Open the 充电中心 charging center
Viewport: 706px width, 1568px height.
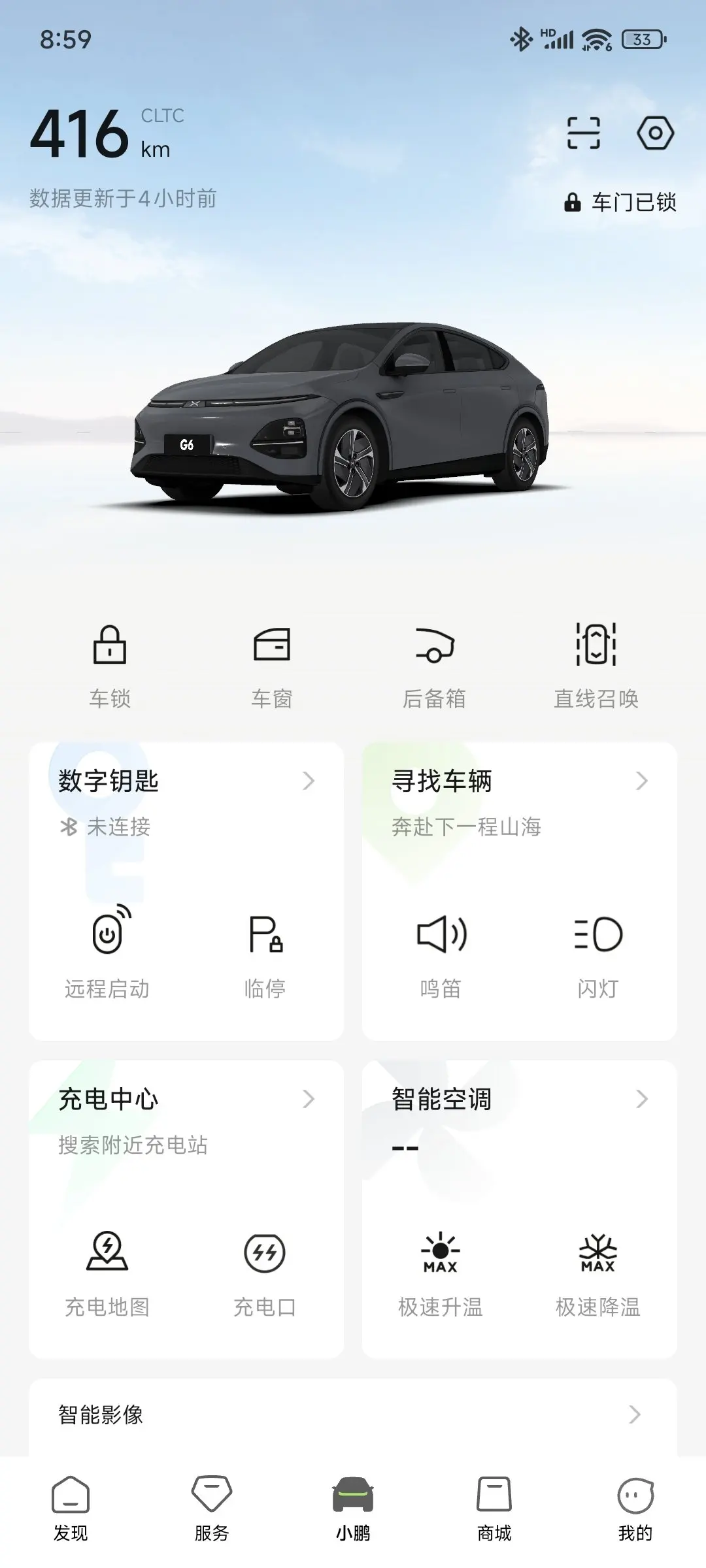click(x=186, y=1100)
